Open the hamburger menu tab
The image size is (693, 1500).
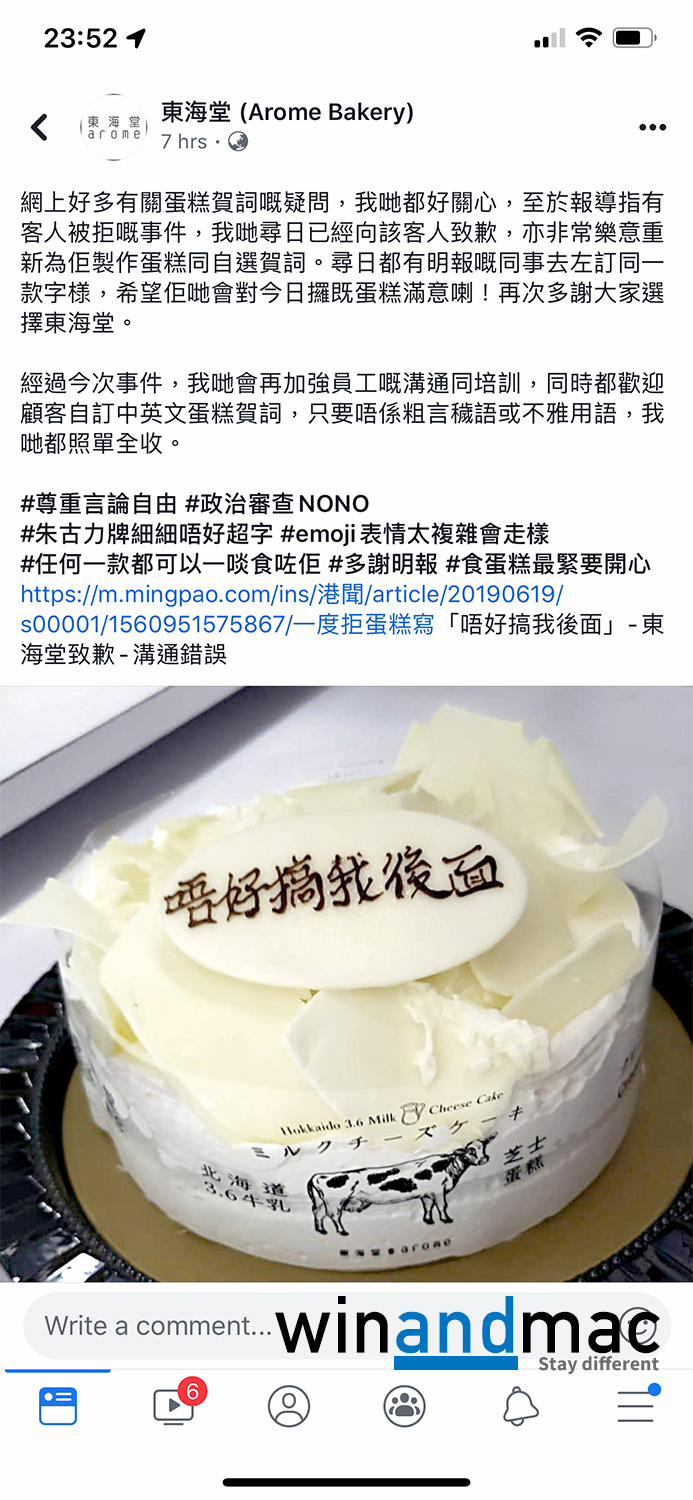click(x=635, y=1406)
